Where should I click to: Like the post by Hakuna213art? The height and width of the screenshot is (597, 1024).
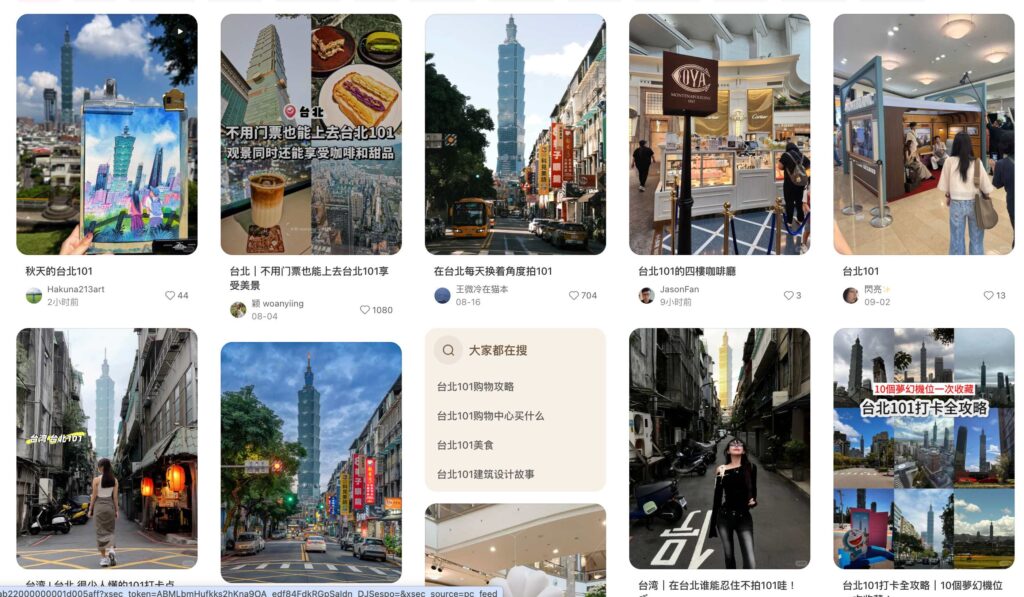pyautogui.click(x=170, y=296)
